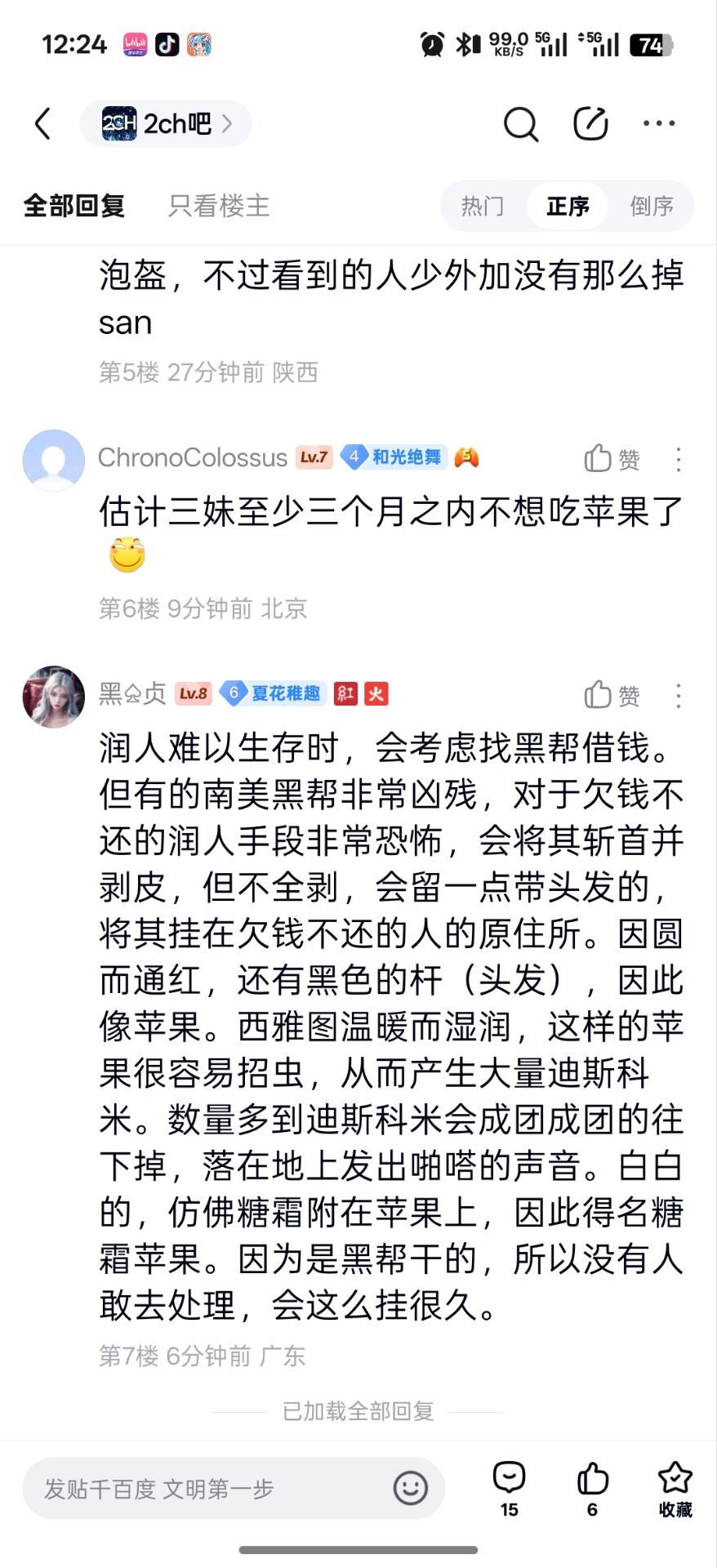Like ChronoColossus's reply
The height and width of the screenshot is (1568, 717).
(x=612, y=459)
